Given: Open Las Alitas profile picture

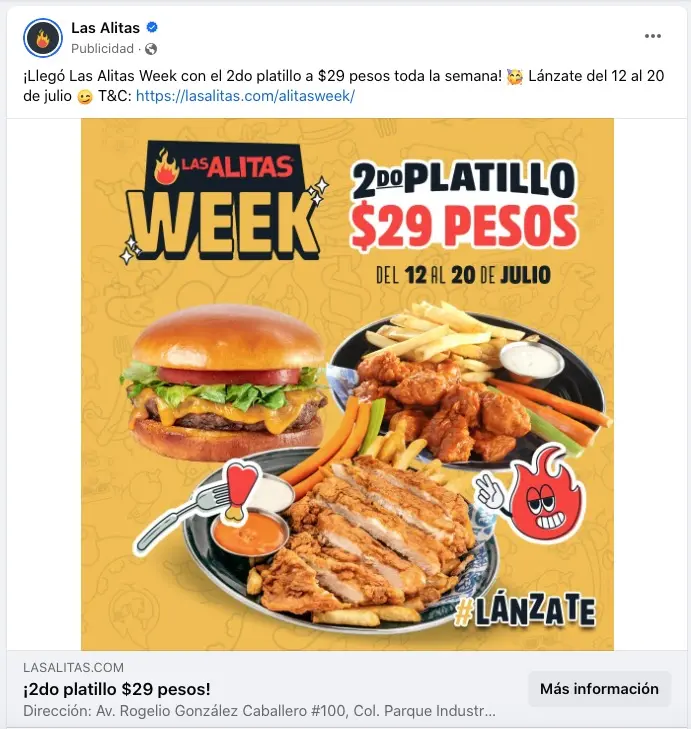Looking at the screenshot, I should tap(43, 38).
